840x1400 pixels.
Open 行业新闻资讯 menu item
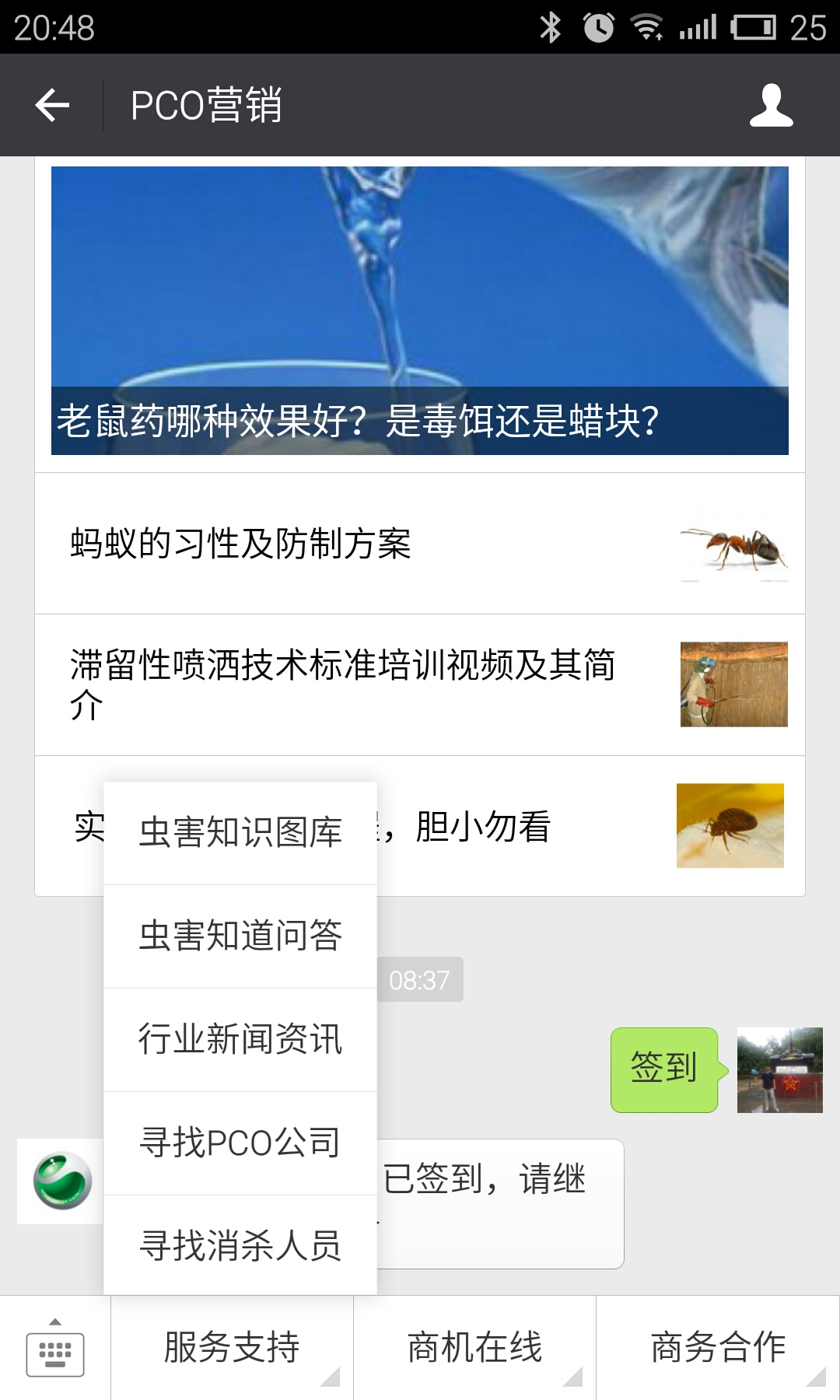pyautogui.click(x=240, y=1039)
